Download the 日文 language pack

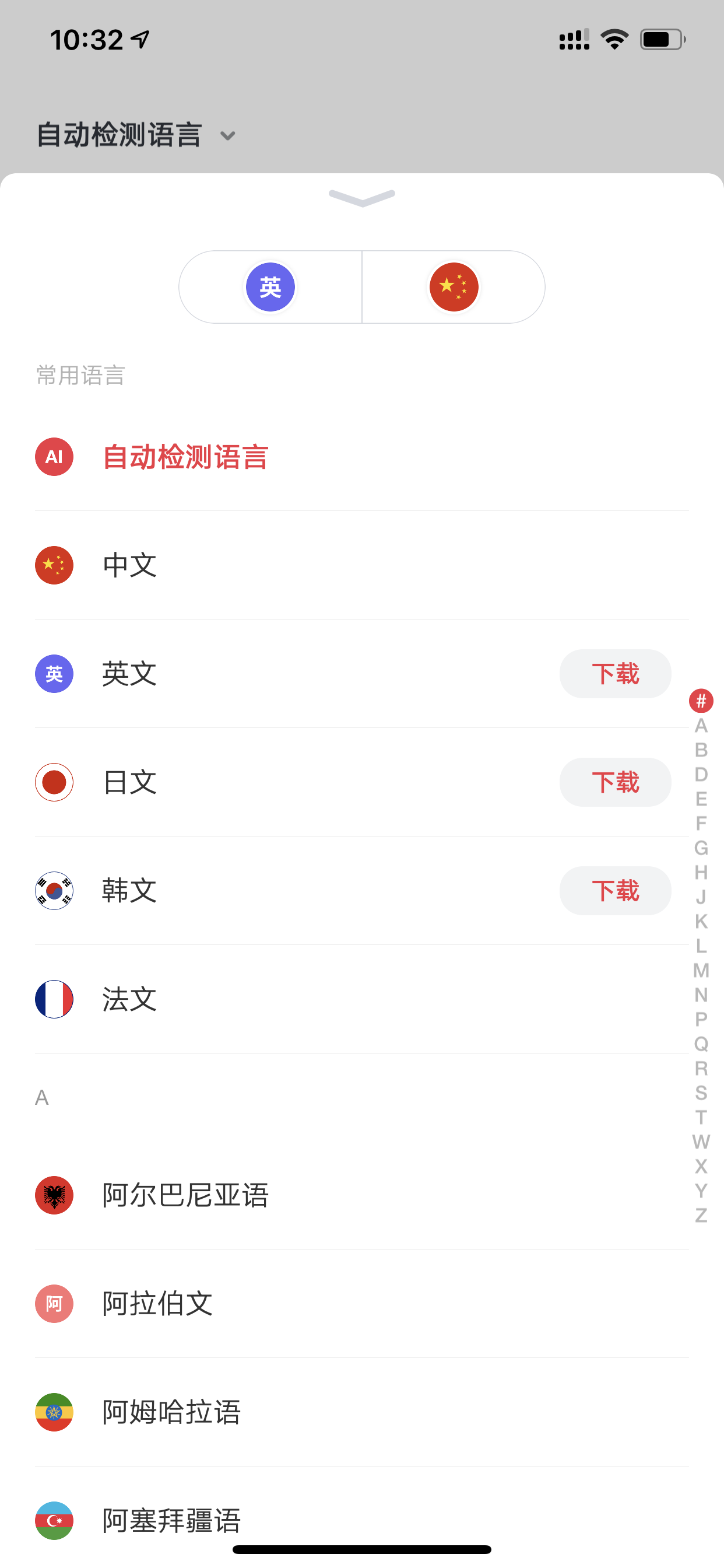click(x=615, y=782)
